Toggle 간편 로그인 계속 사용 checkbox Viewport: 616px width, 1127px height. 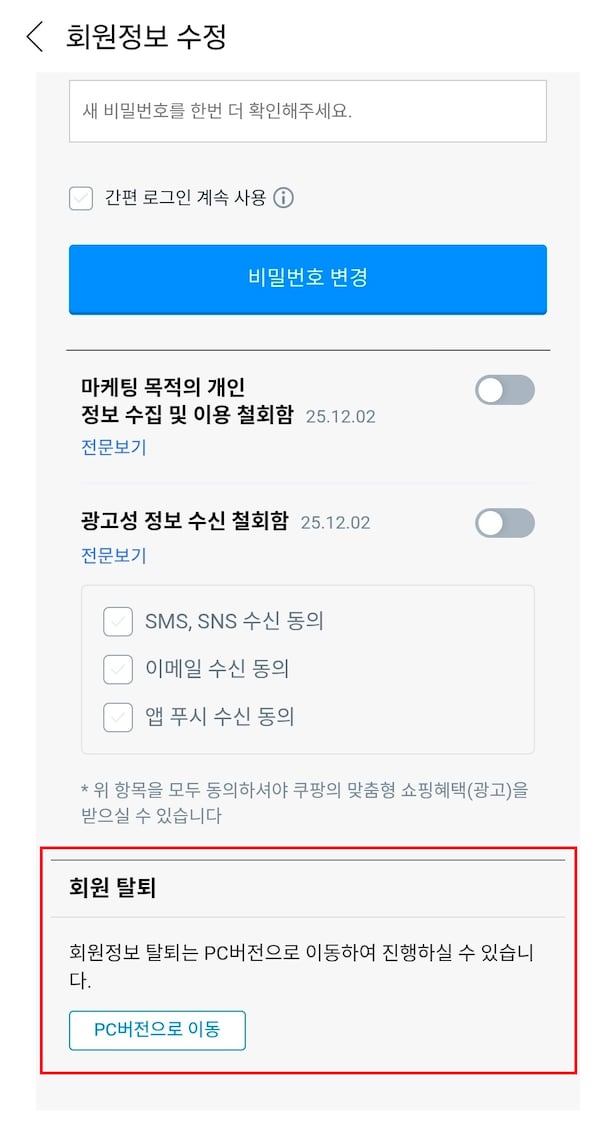(81, 198)
